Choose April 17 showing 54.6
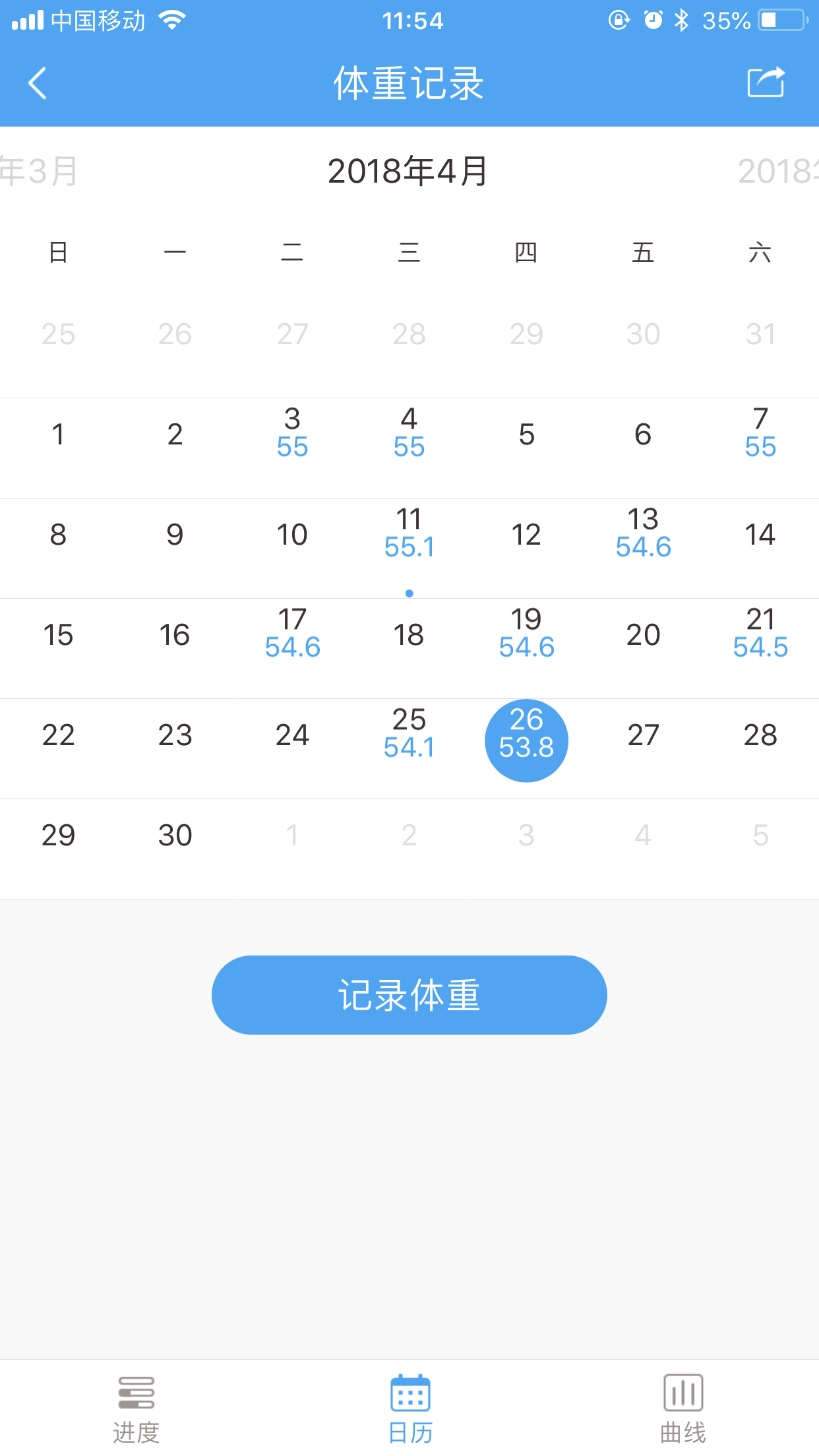This screenshot has height=1456, width=819. [x=292, y=633]
